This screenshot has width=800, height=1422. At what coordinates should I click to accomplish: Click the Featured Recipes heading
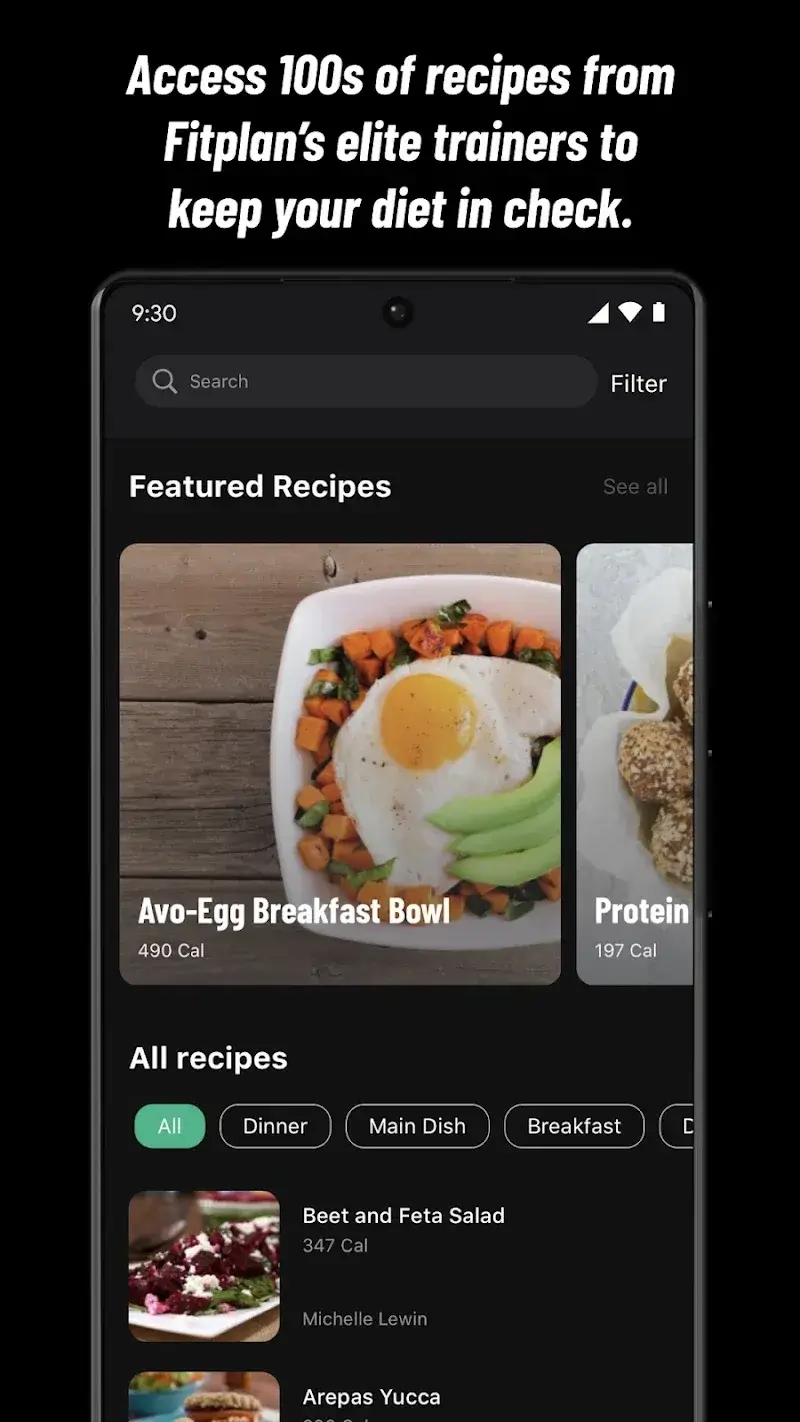(x=259, y=487)
